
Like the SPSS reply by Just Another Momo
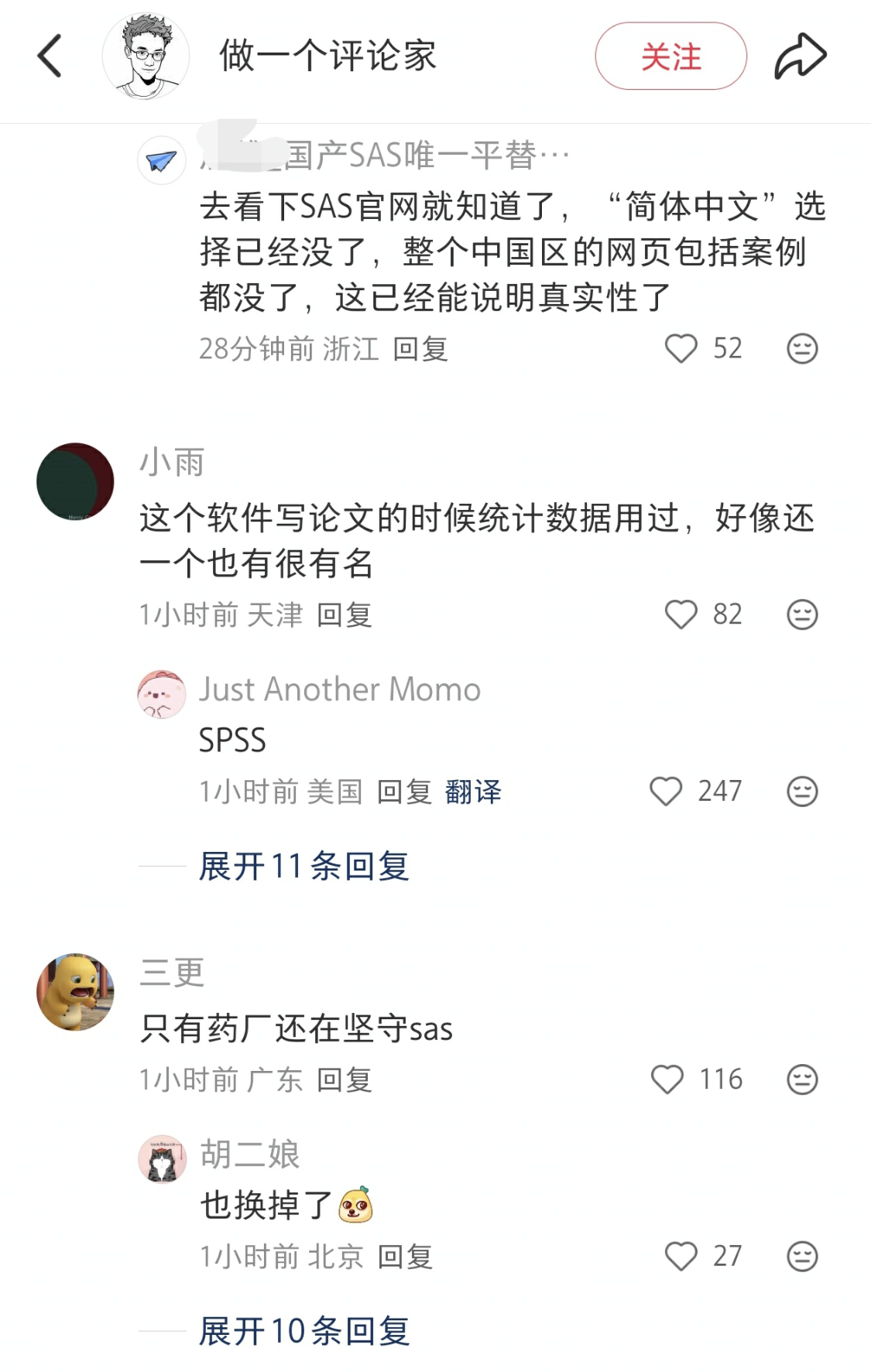(666, 791)
